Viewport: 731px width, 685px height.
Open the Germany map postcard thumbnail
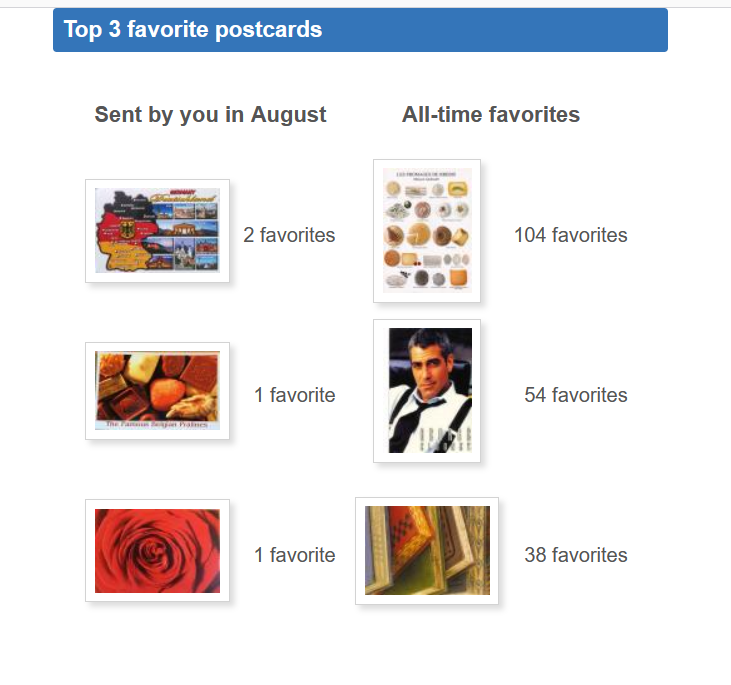[157, 231]
